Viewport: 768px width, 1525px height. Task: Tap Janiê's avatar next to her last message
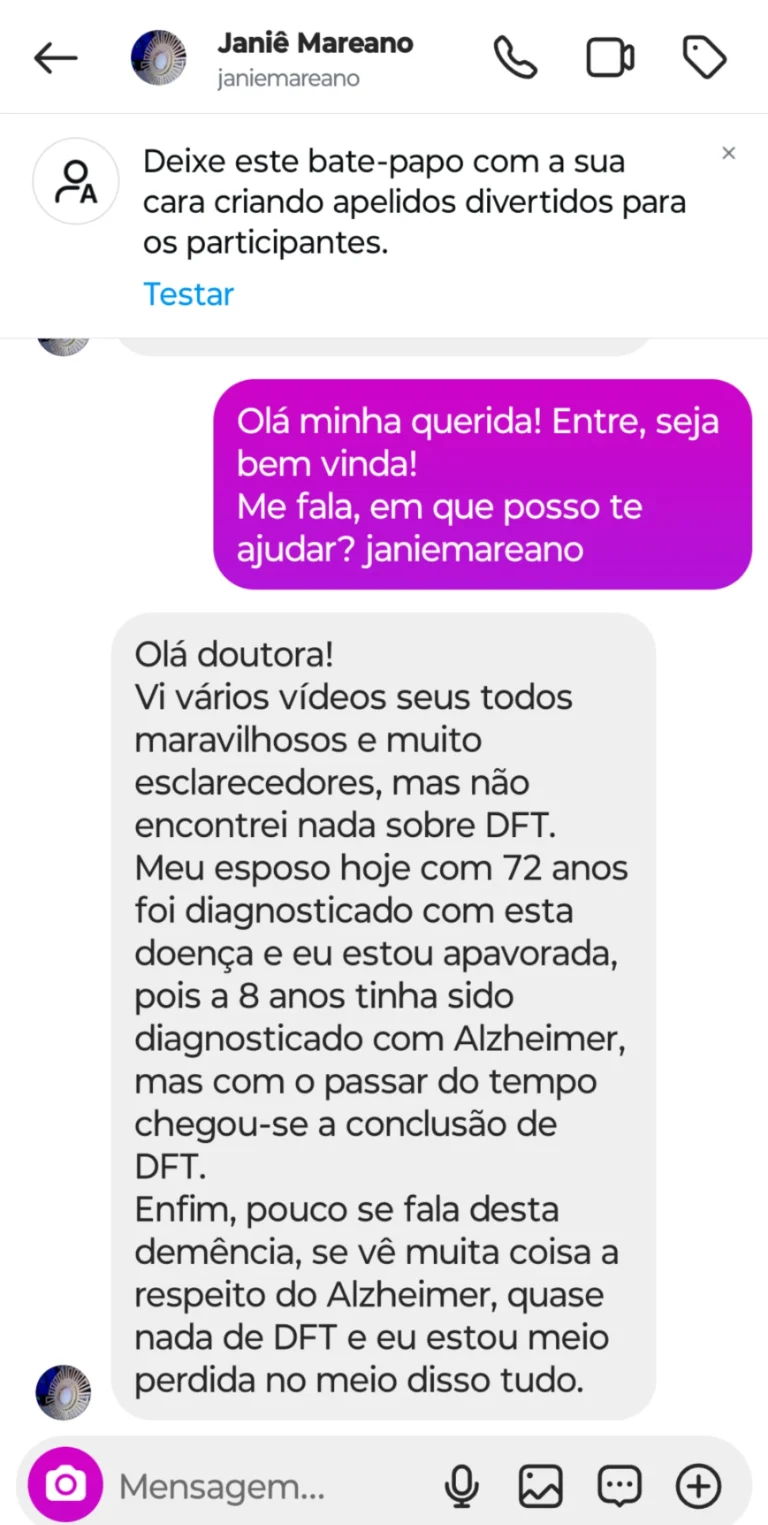63,1392
